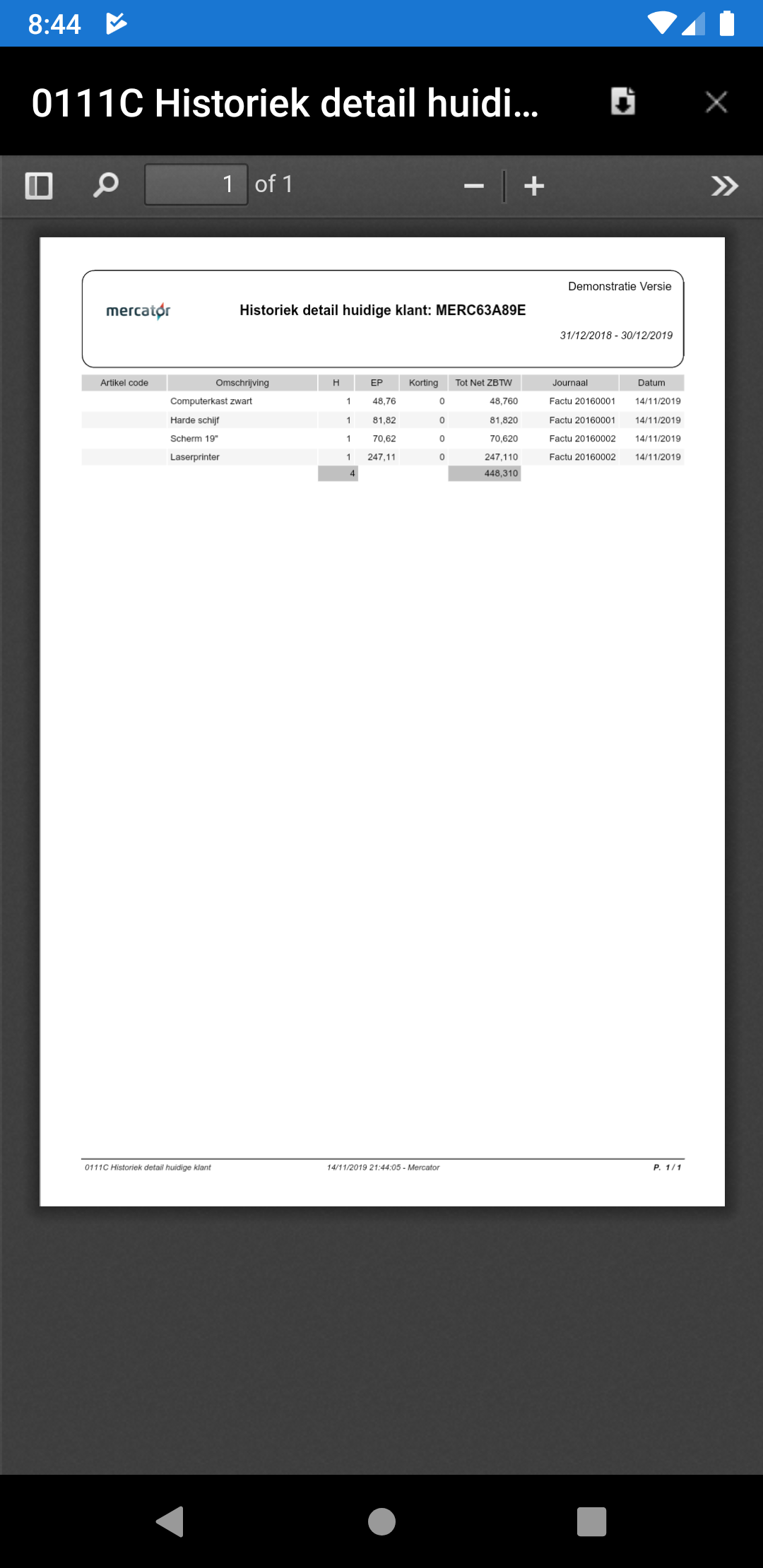The height and width of the screenshot is (1568, 763).
Task: Close the document viewer
Action: [716, 102]
